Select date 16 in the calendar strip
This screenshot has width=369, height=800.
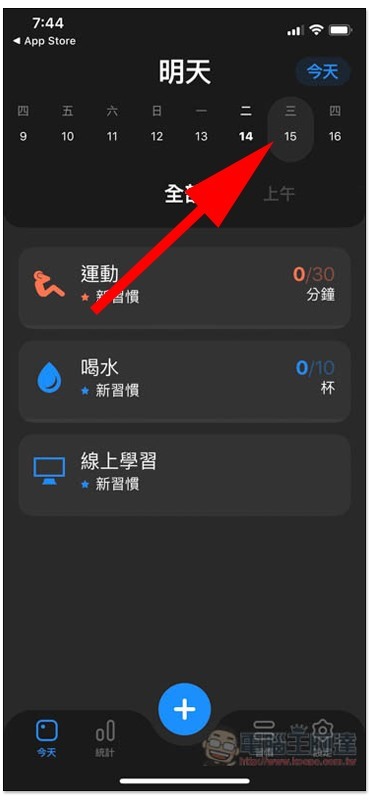point(335,124)
